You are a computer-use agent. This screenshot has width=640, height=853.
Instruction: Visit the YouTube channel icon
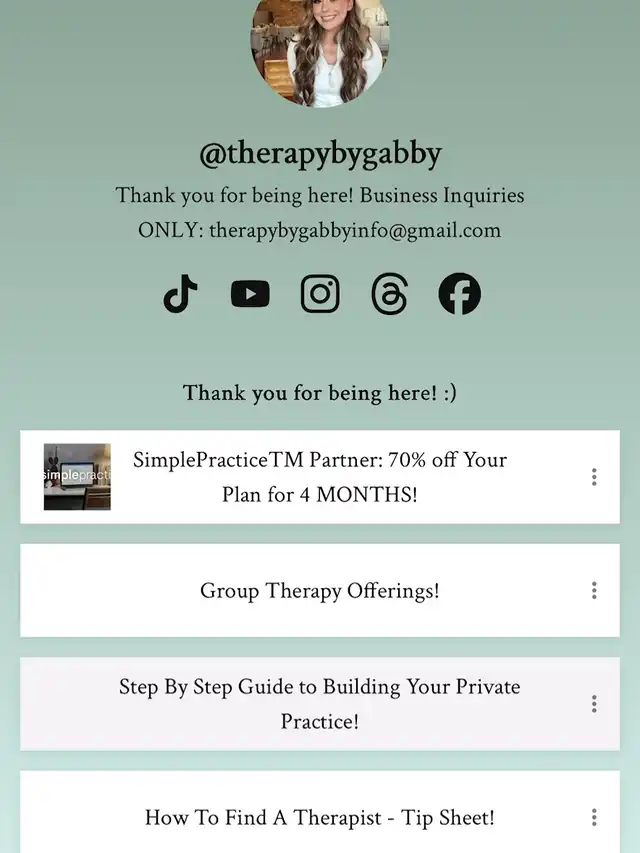click(x=250, y=294)
